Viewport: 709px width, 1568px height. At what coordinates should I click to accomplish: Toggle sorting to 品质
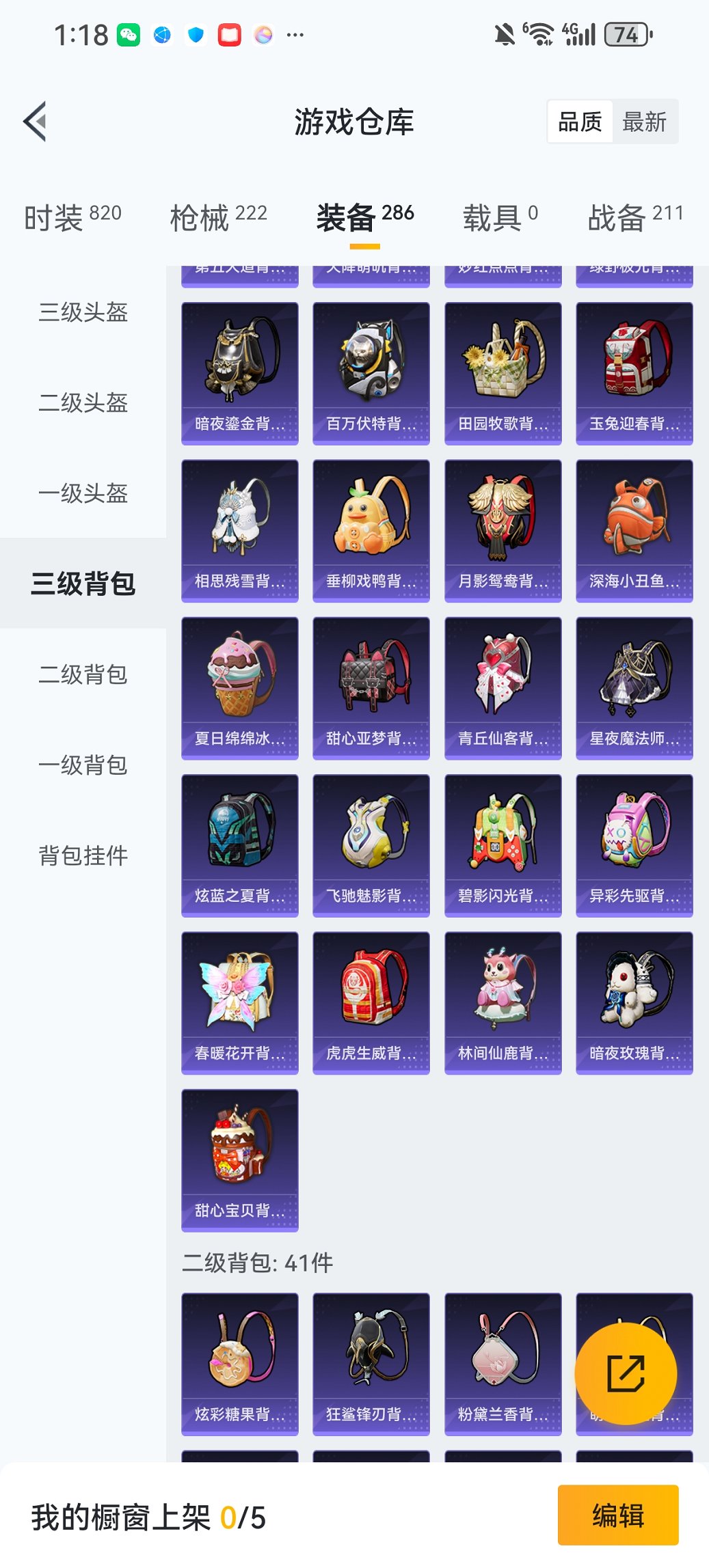tap(580, 122)
